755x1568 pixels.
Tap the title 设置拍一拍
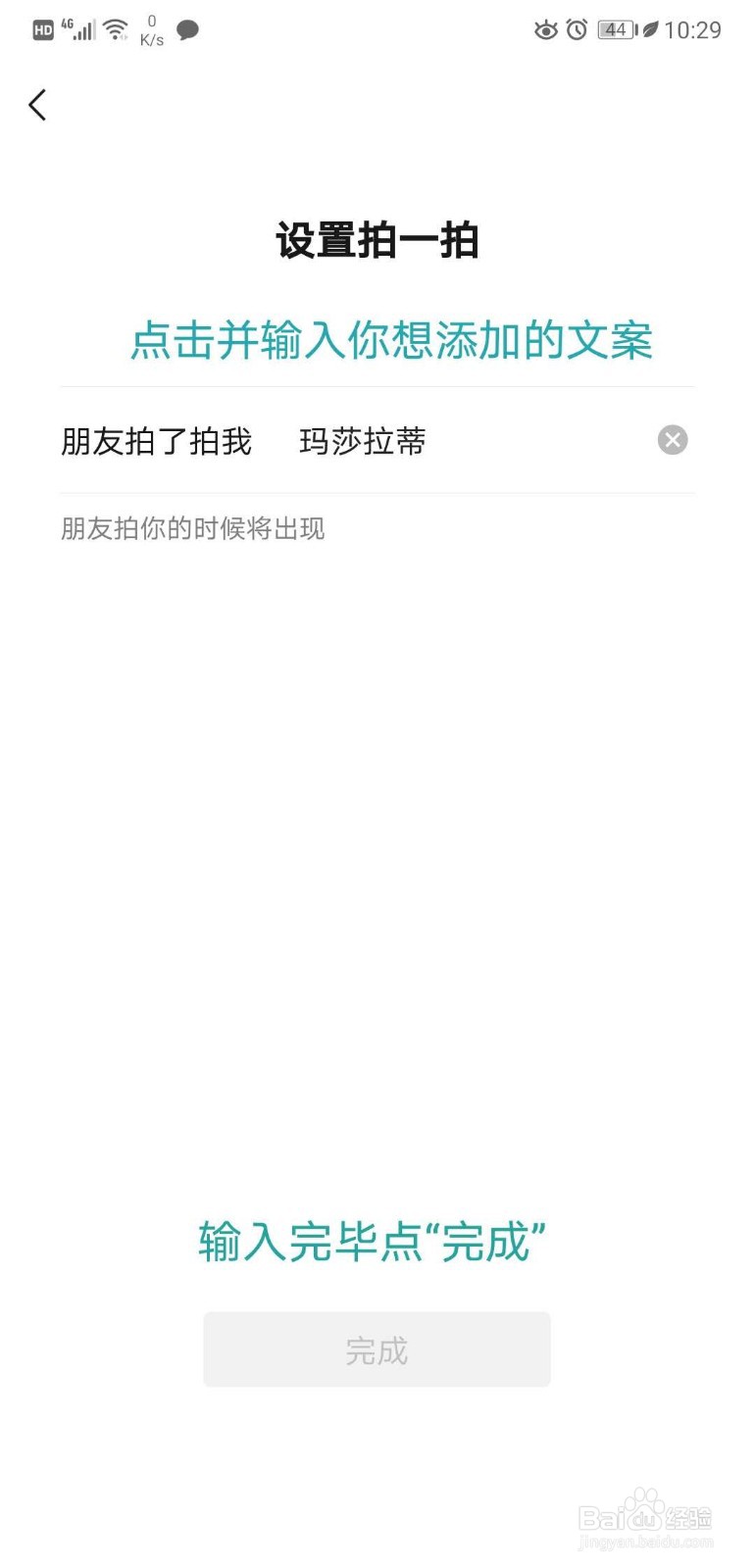coord(377,240)
